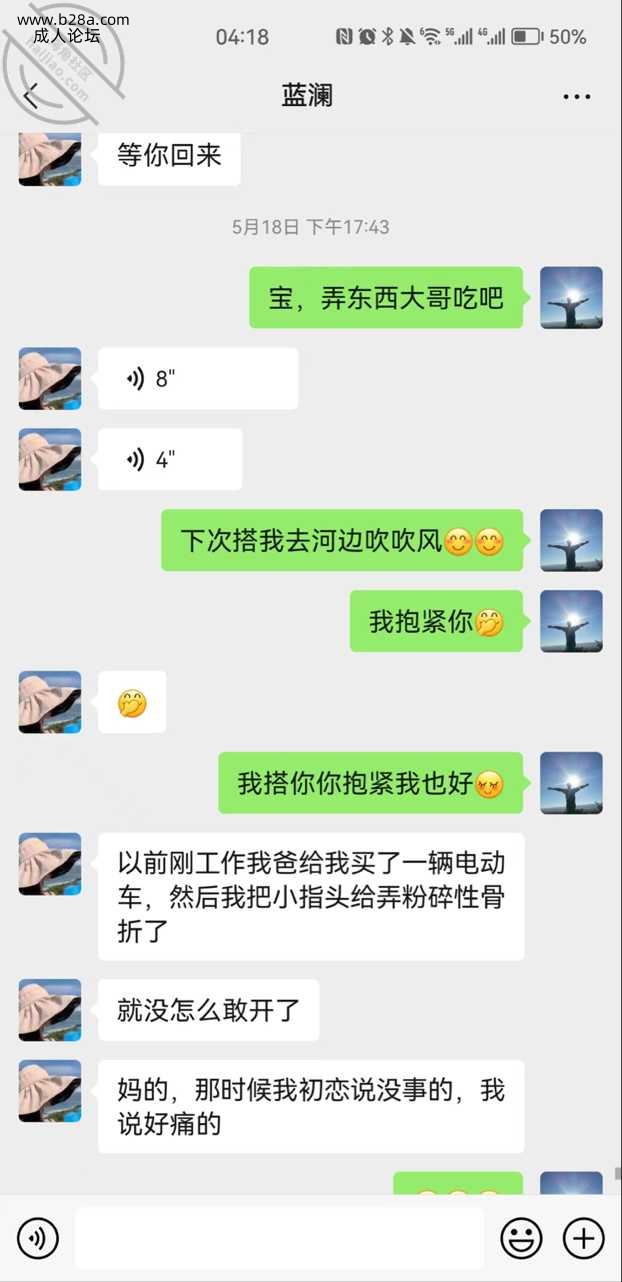Open the three-dot chat info menu

coord(576,97)
